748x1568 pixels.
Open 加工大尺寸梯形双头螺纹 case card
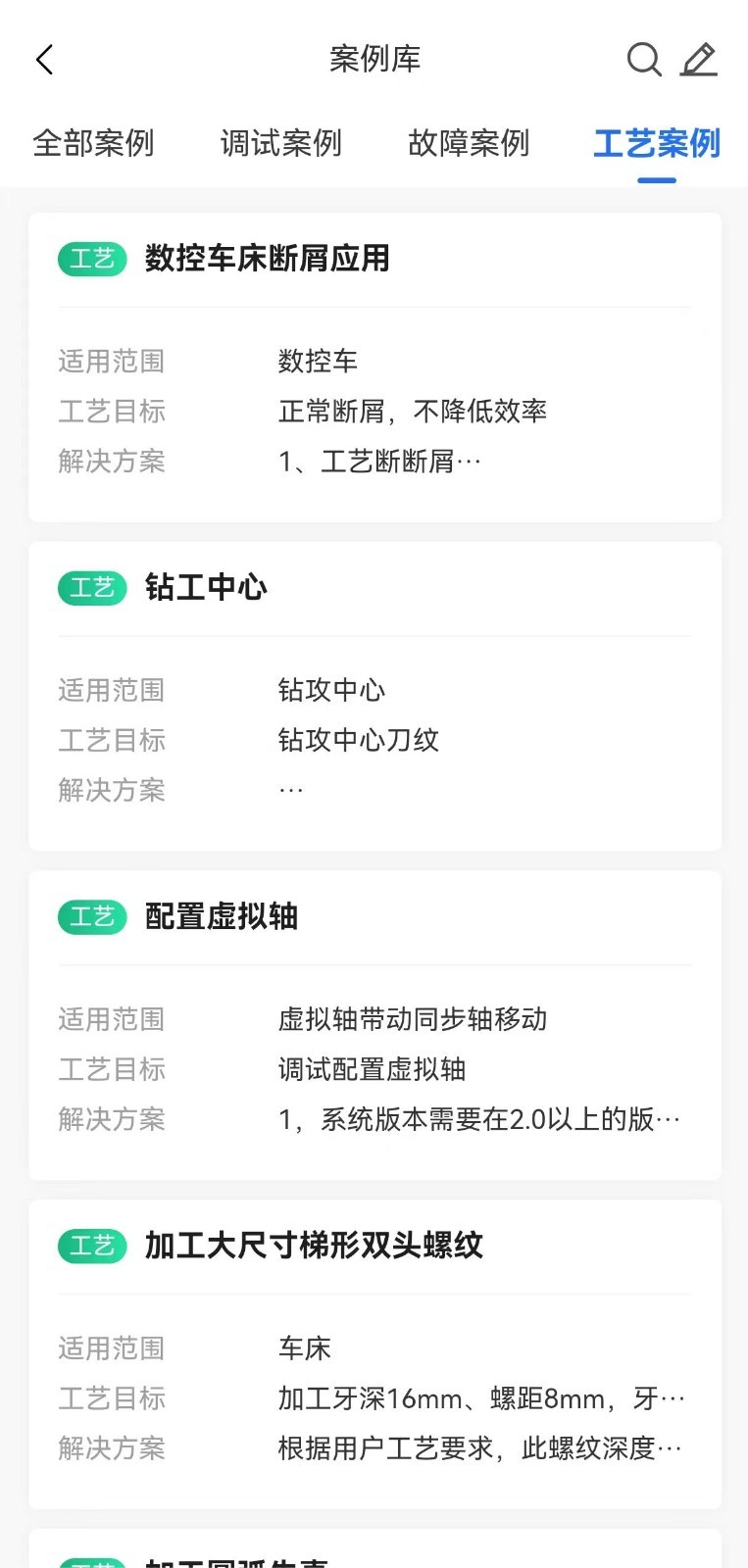click(374, 1354)
